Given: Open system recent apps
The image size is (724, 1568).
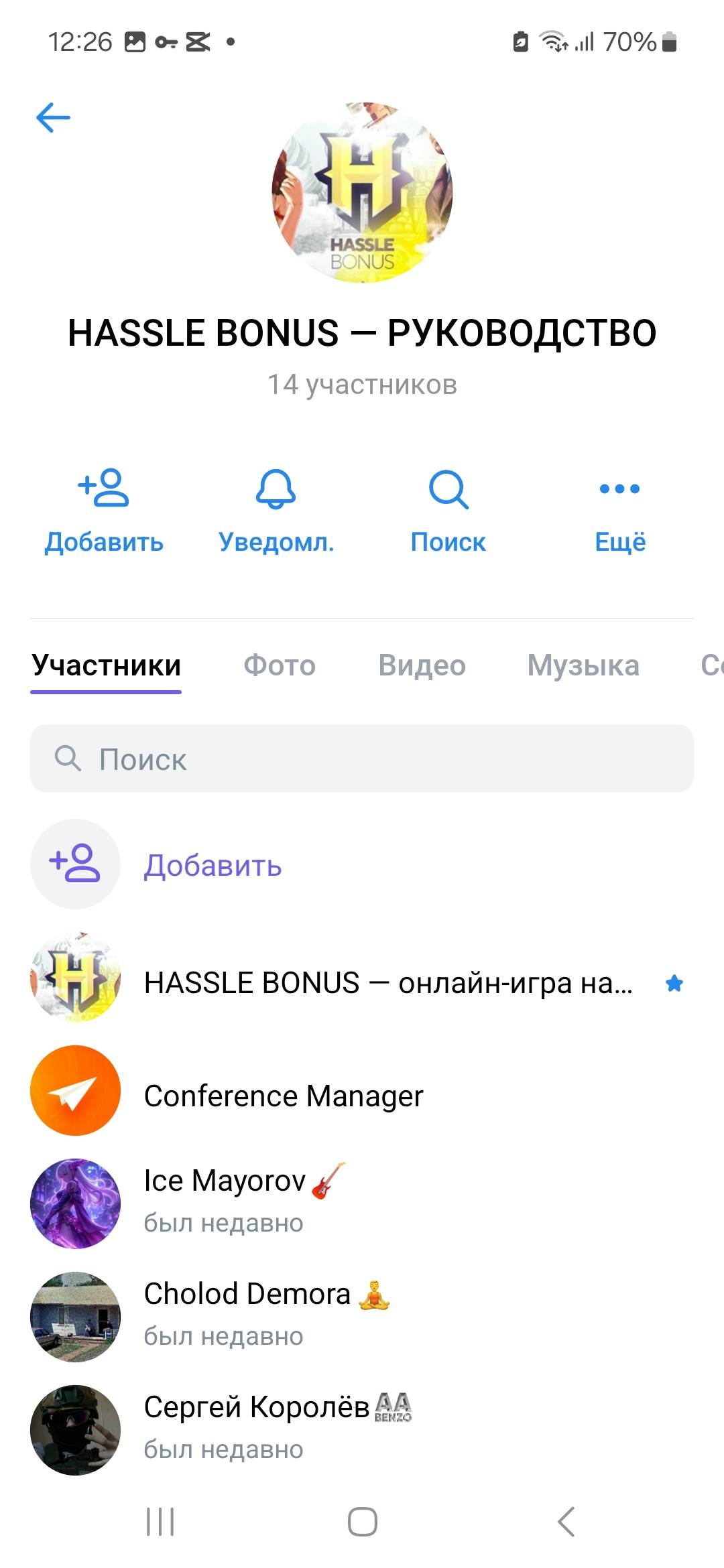Looking at the screenshot, I should pyautogui.click(x=160, y=1521).
